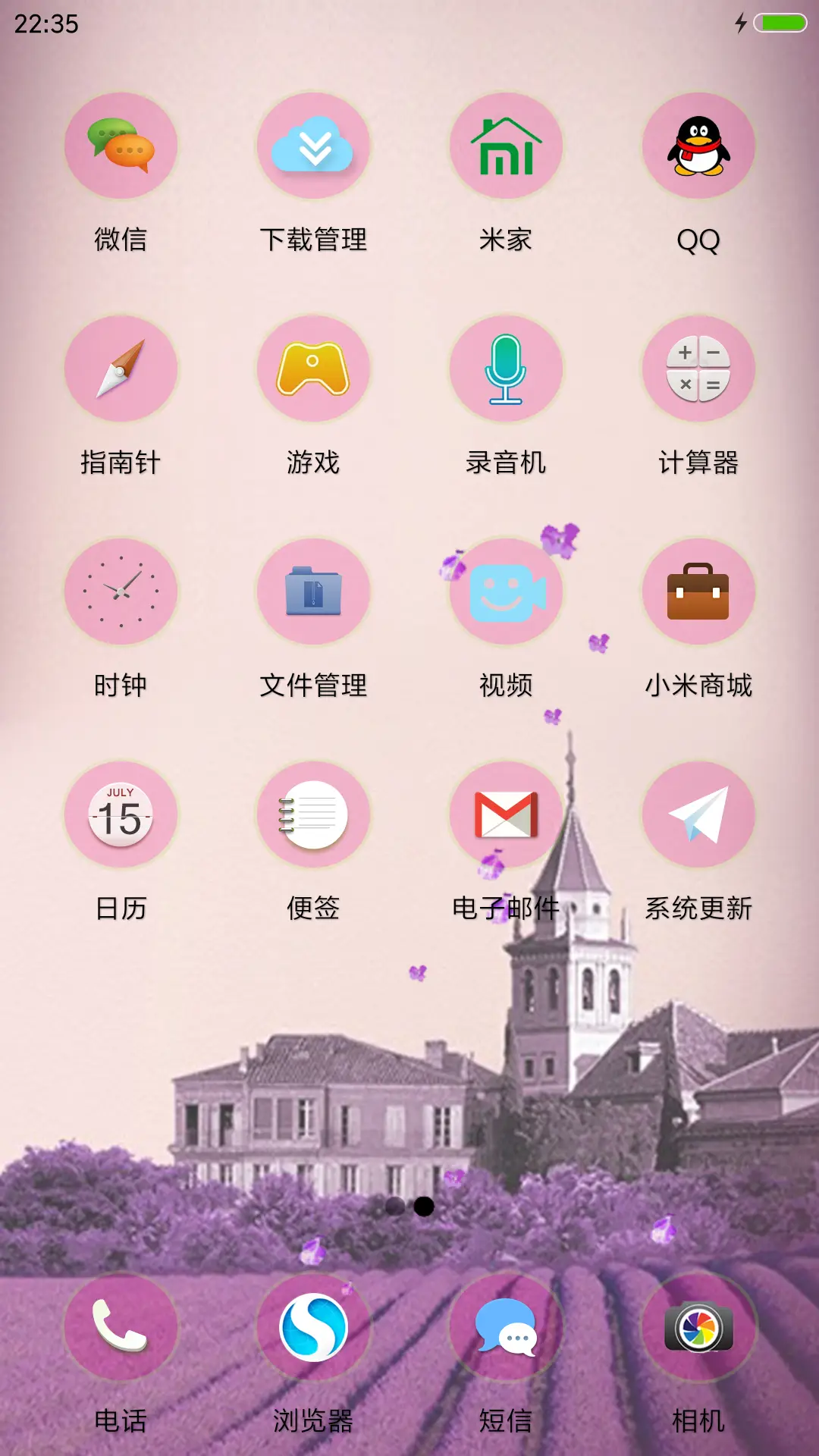The width and height of the screenshot is (819, 1456).
Task: Open the Phone (电话) dialer
Action: (x=121, y=1327)
